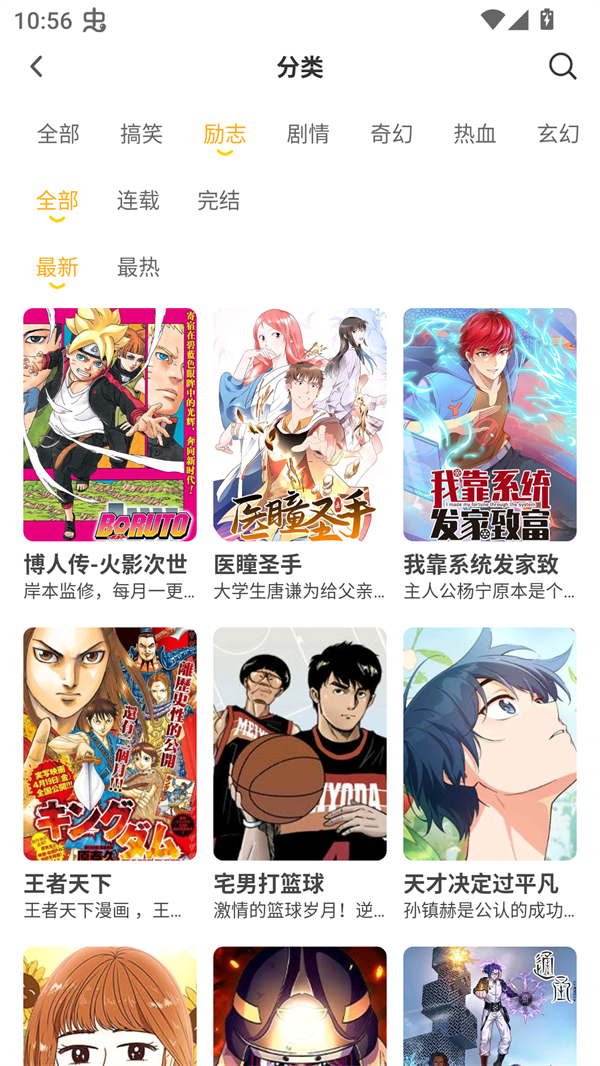Screen dimensions: 600x1066
Task: Sort comics by 最新
Action: (57, 267)
